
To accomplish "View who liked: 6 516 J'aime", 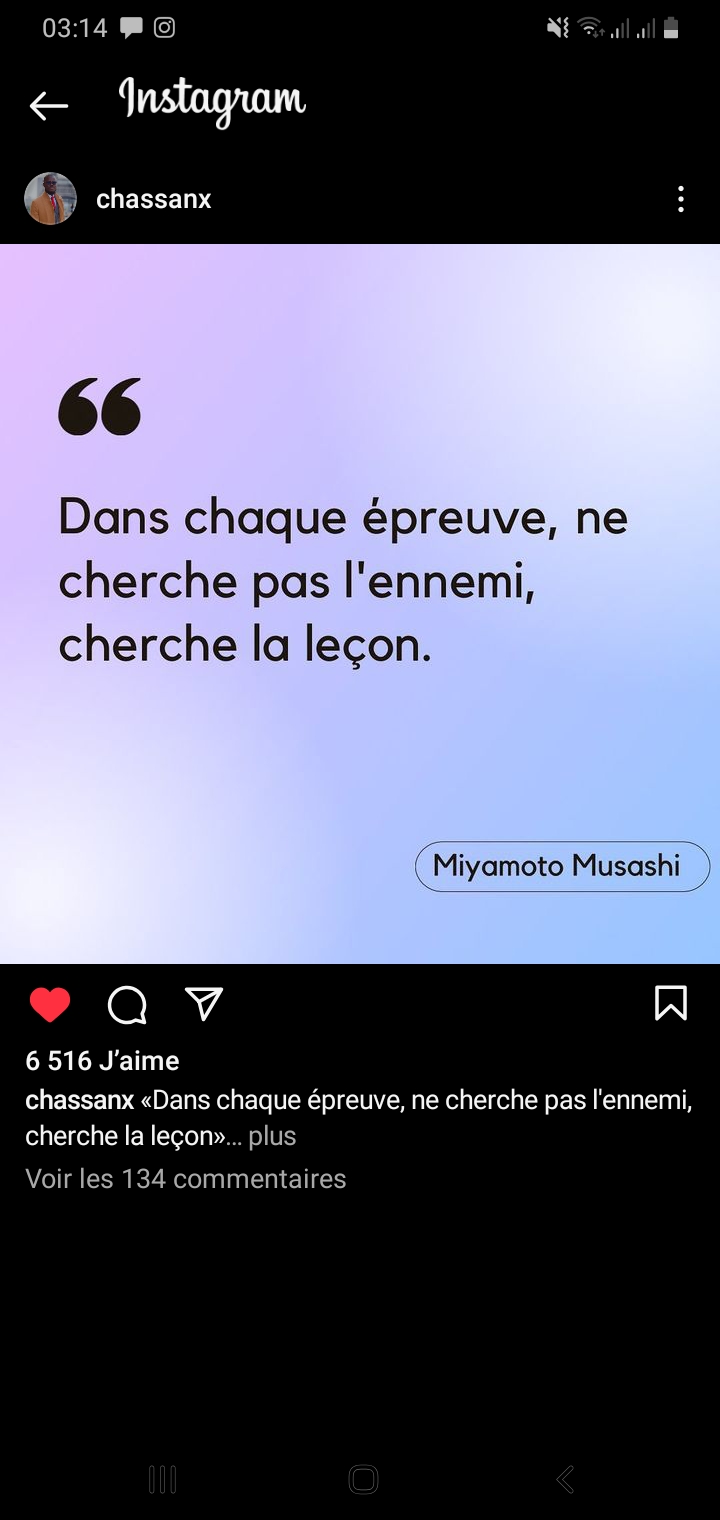I will [102, 1061].
